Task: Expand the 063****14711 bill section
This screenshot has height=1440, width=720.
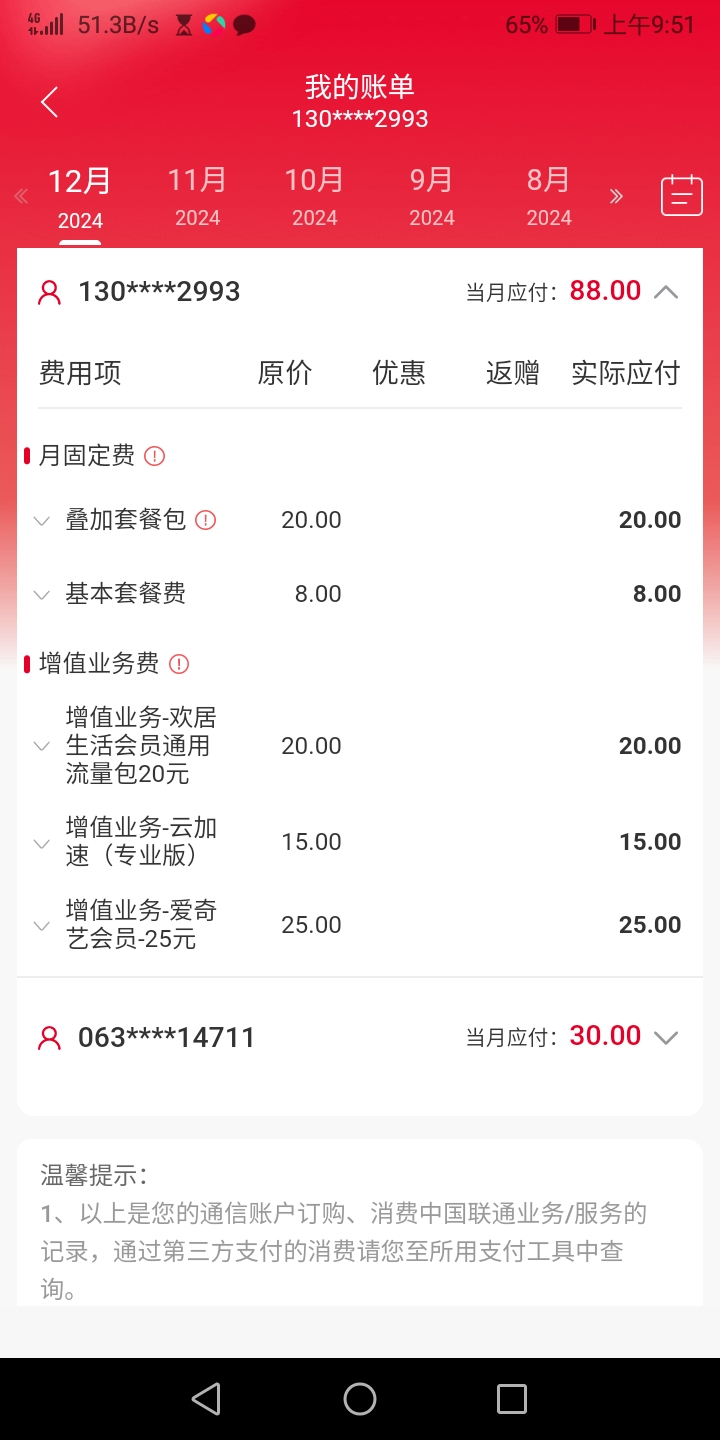Action: [x=666, y=1037]
